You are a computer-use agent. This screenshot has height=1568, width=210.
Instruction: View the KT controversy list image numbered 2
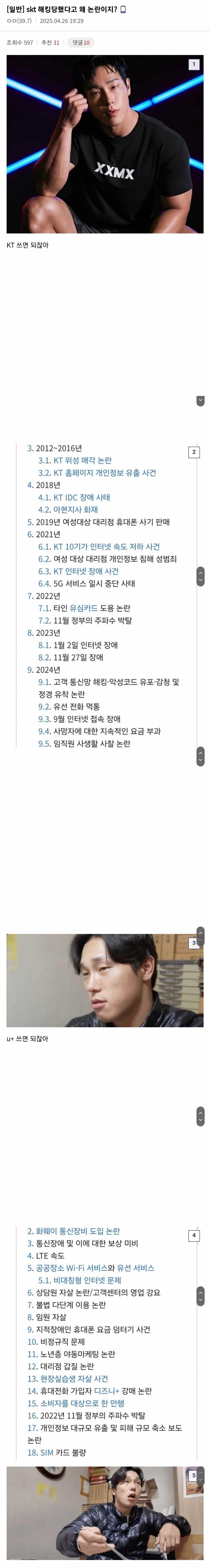point(105,597)
